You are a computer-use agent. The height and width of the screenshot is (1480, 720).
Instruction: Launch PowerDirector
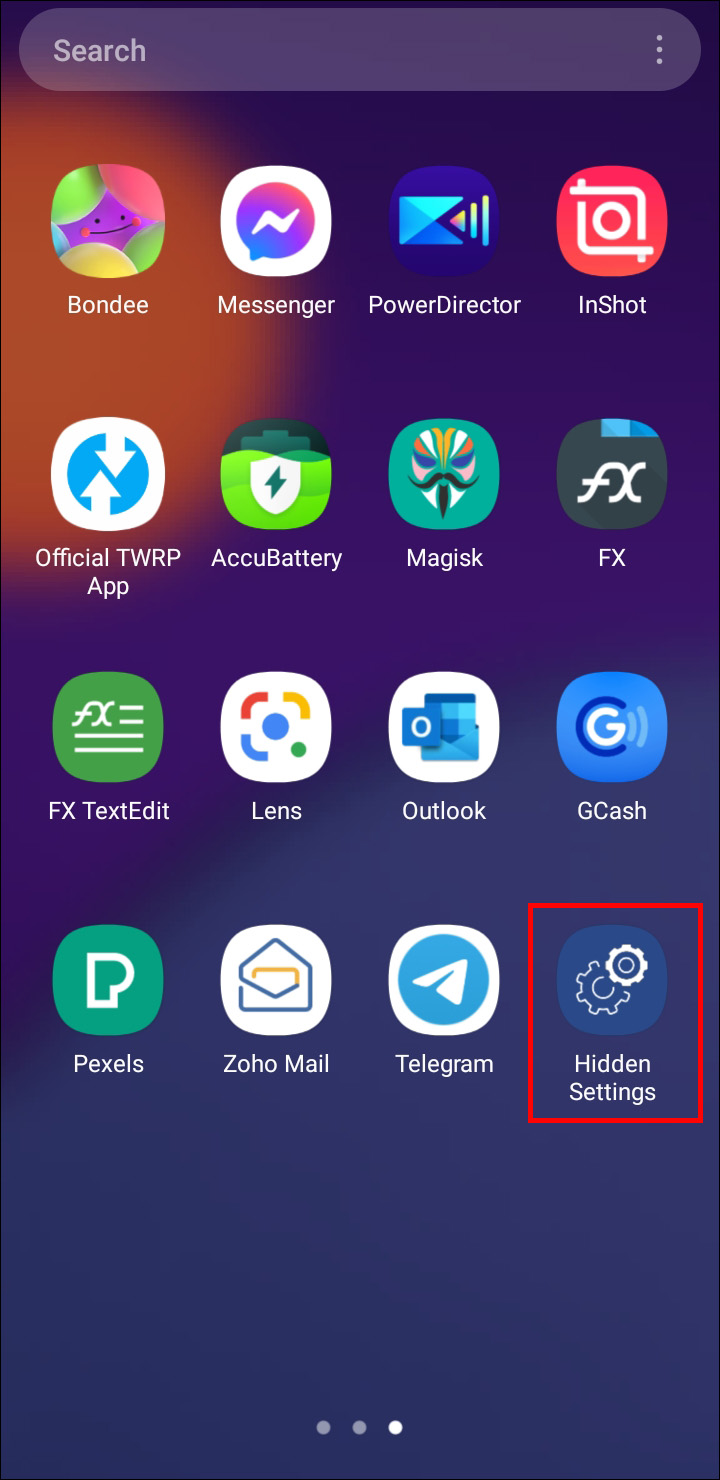tap(444, 221)
